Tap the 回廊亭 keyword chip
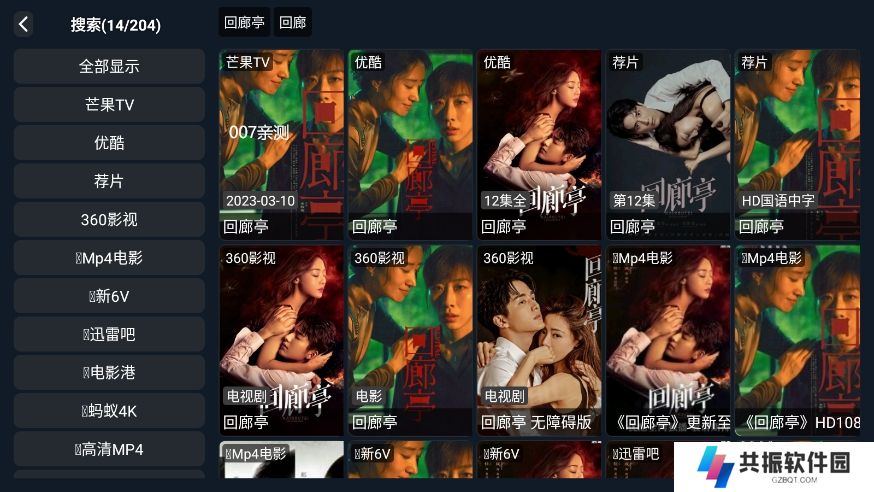The image size is (874, 492). coord(244,22)
